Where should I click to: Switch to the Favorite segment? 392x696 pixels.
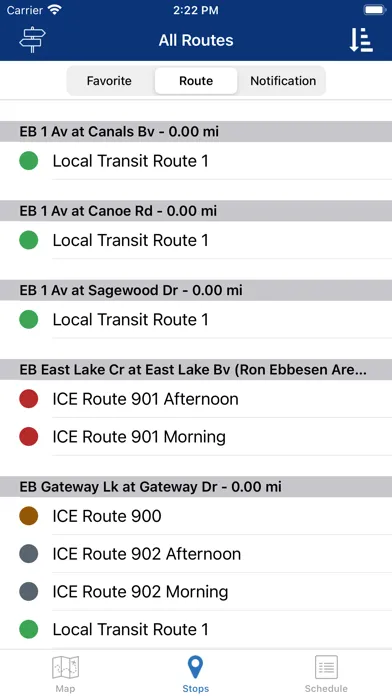[x=109, y=81]
